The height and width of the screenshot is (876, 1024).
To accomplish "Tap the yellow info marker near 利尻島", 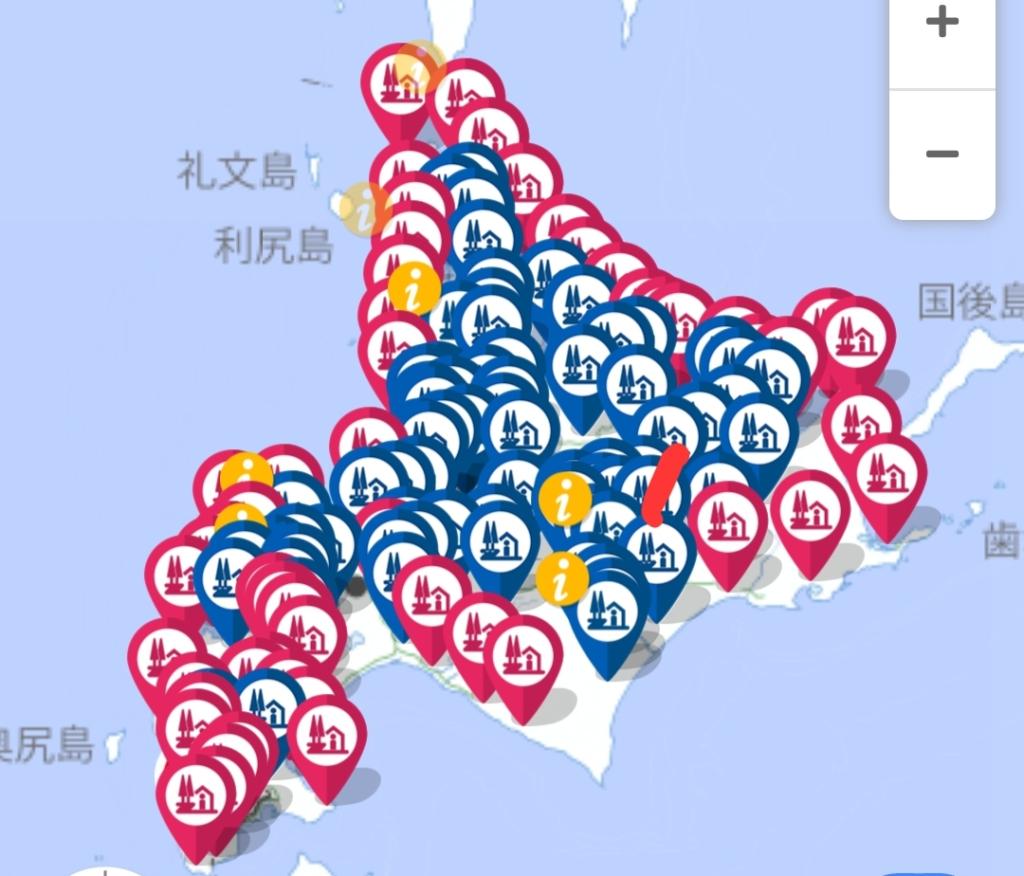I will point(365,208).
